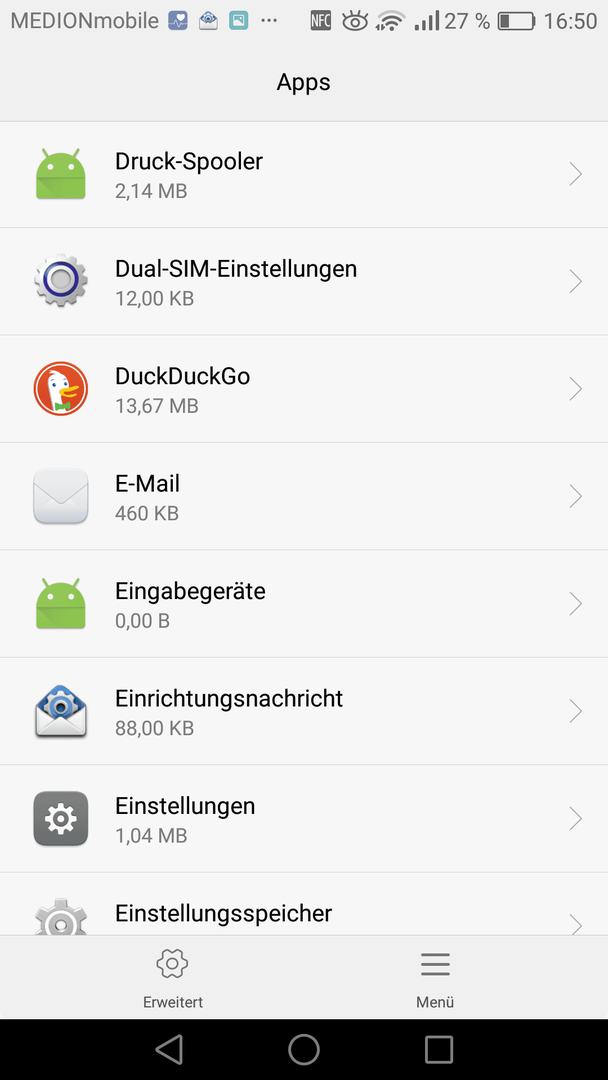The height and width of the screenshot is (1080, 608).
Task: Open the Einstellungen app entry
Action: point(304,819)
